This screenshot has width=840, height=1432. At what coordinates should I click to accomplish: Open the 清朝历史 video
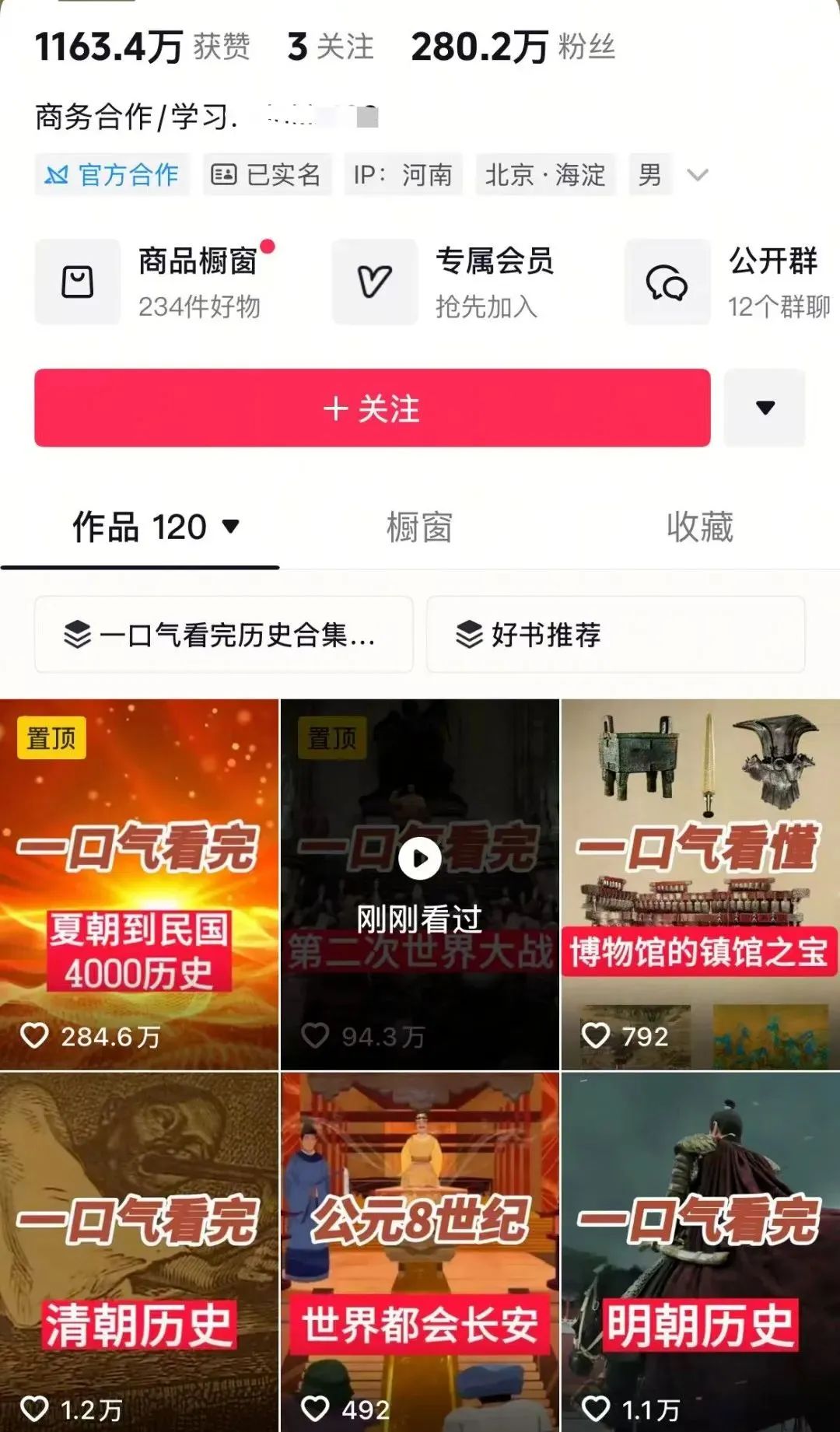point(139,1252)
